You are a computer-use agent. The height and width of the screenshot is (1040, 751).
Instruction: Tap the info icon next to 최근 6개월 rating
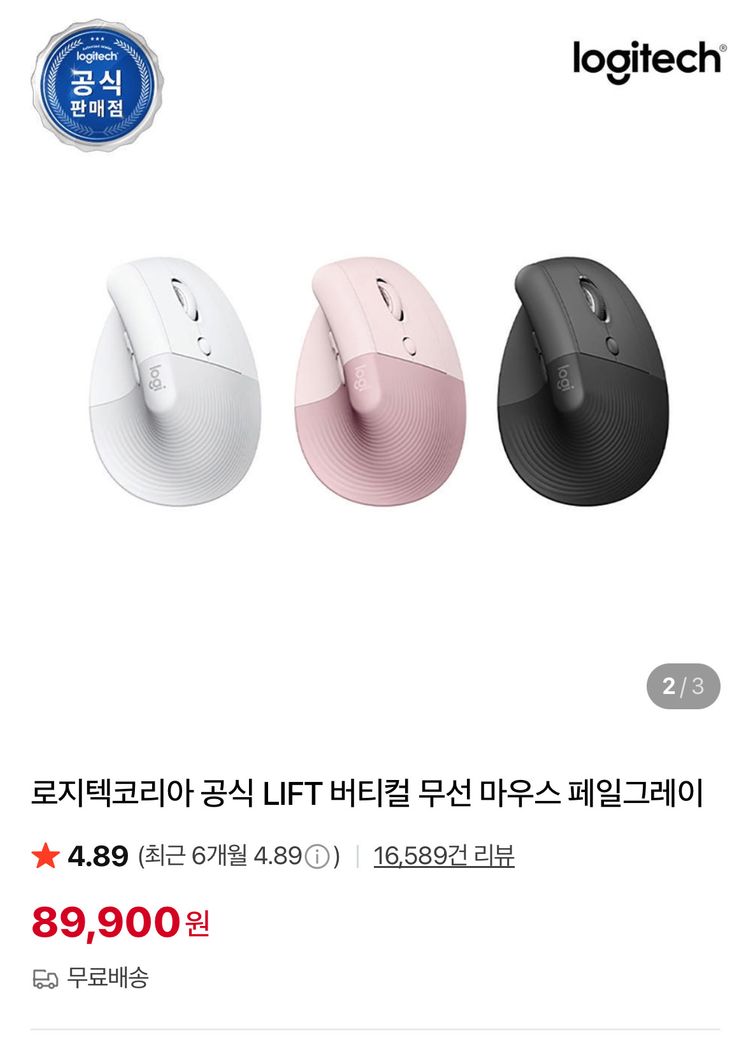coord(317,857)
